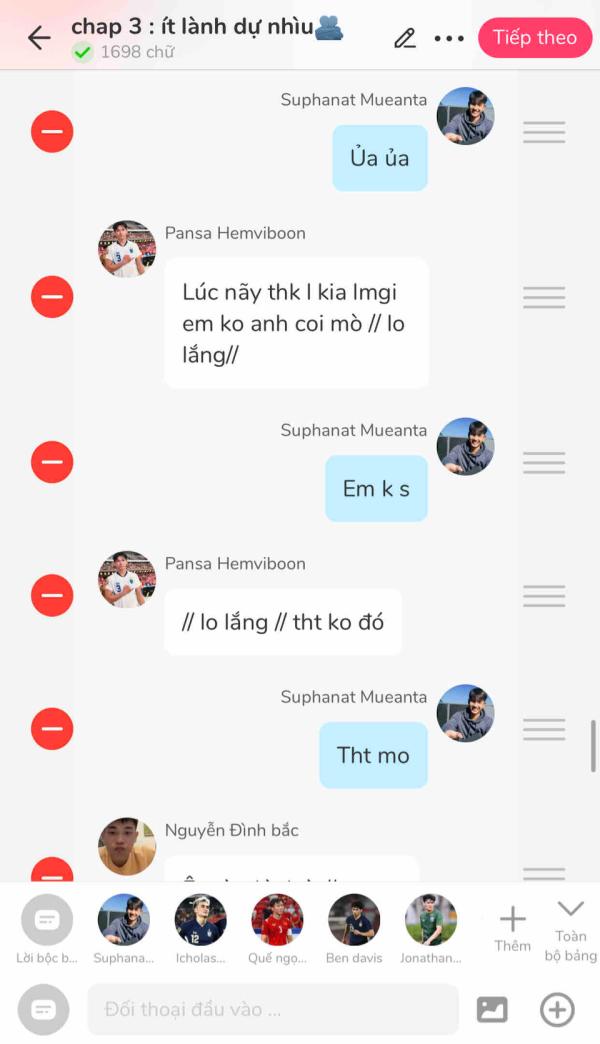Expand Toàn bộ bảng character list

click(x=570, y=928)
